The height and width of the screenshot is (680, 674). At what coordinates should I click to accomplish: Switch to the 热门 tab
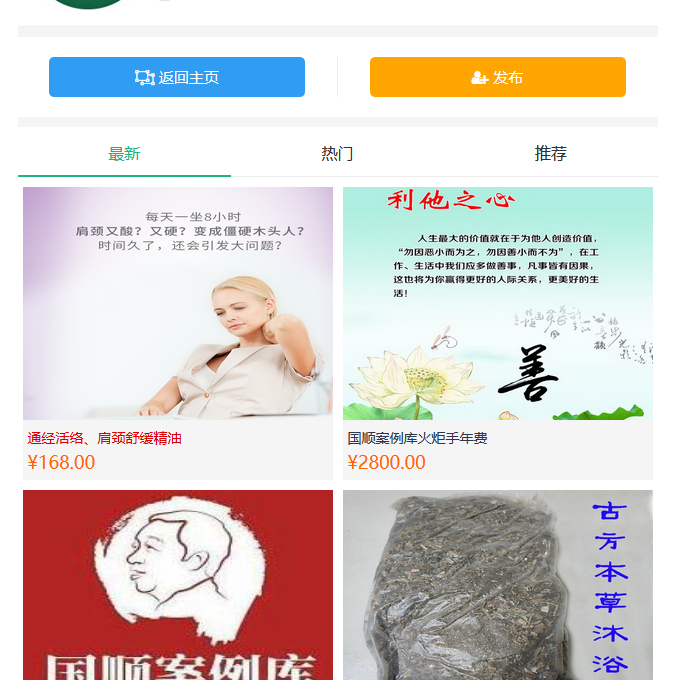click(337, 154)
